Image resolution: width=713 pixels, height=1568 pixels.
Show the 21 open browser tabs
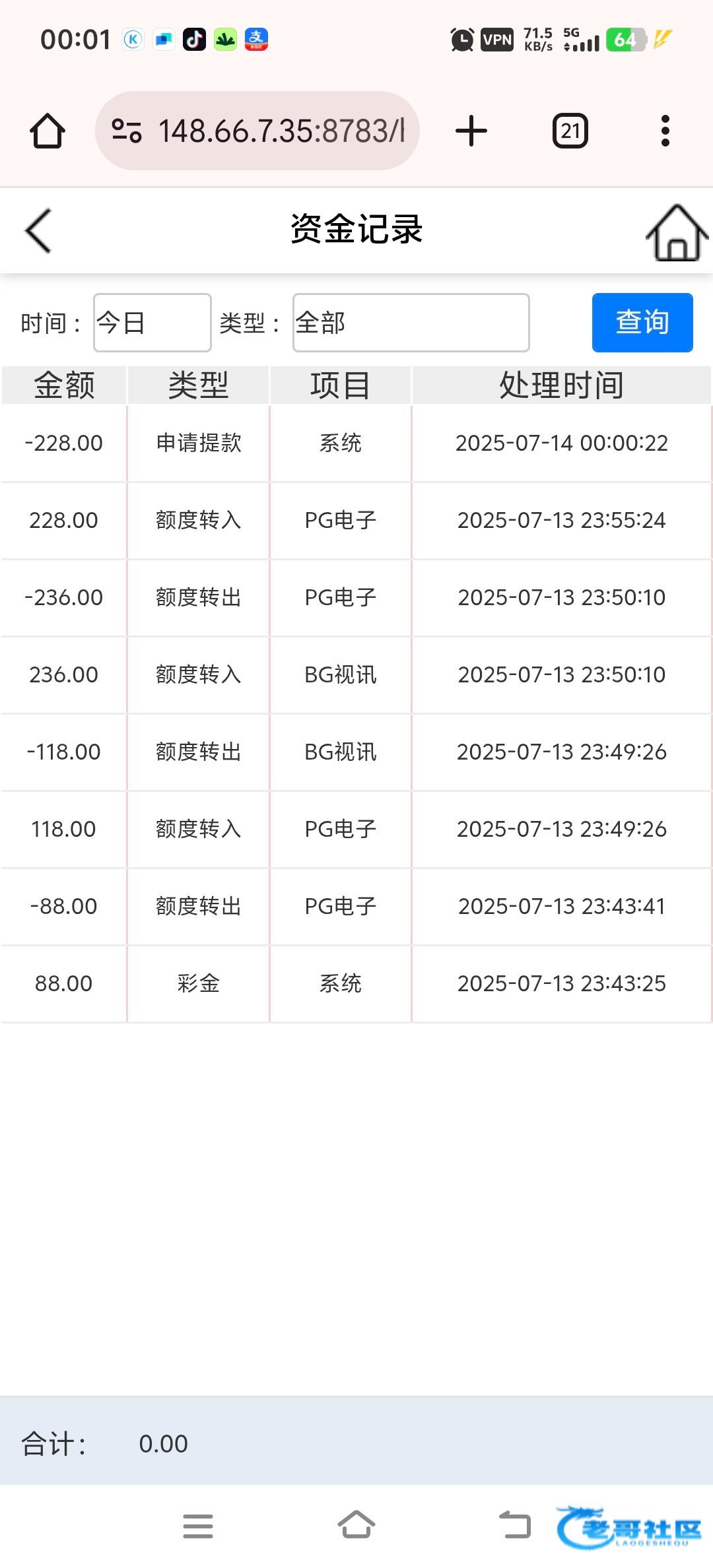click(x=570, y=131)
